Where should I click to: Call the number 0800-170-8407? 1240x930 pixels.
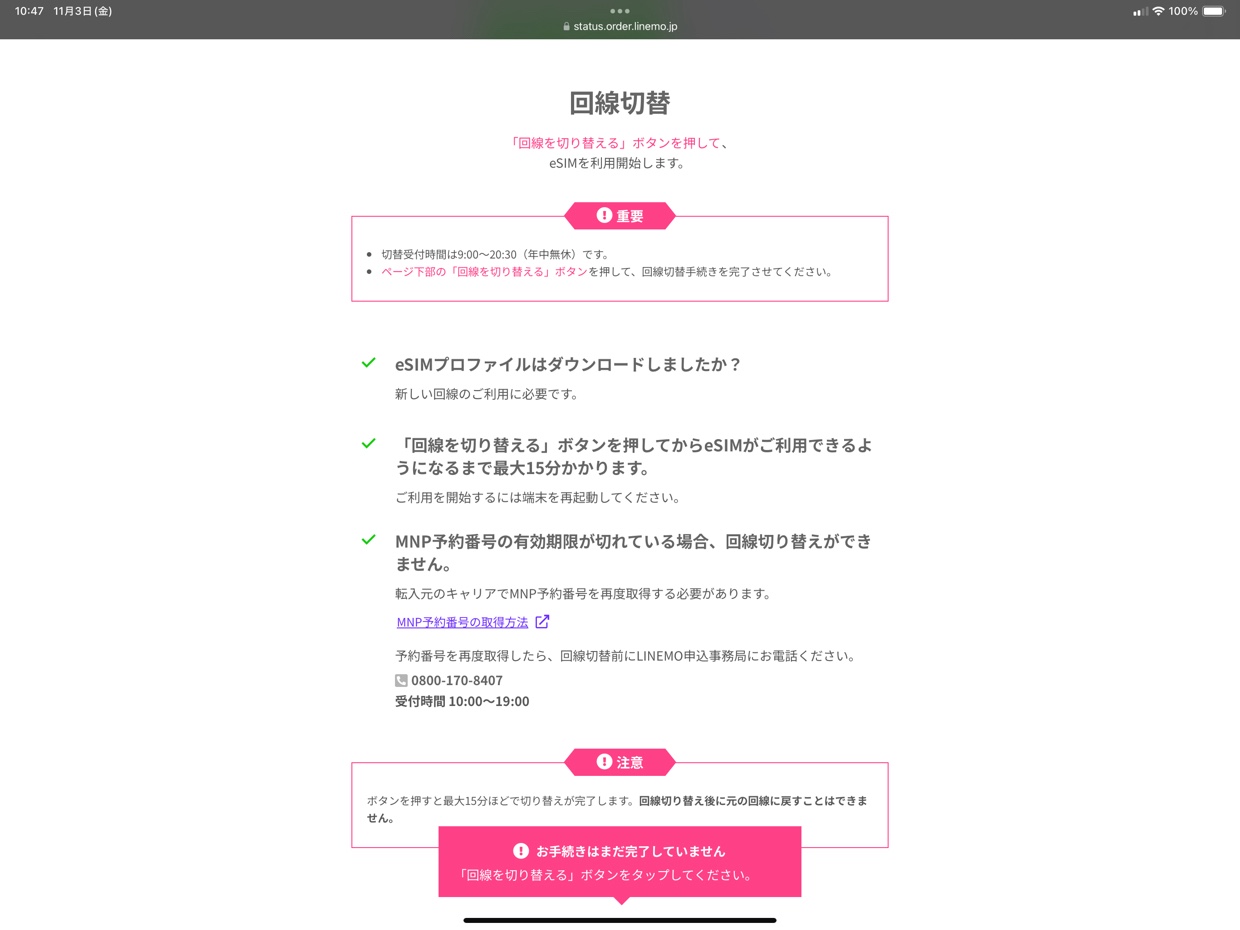(x=456, y=680)
